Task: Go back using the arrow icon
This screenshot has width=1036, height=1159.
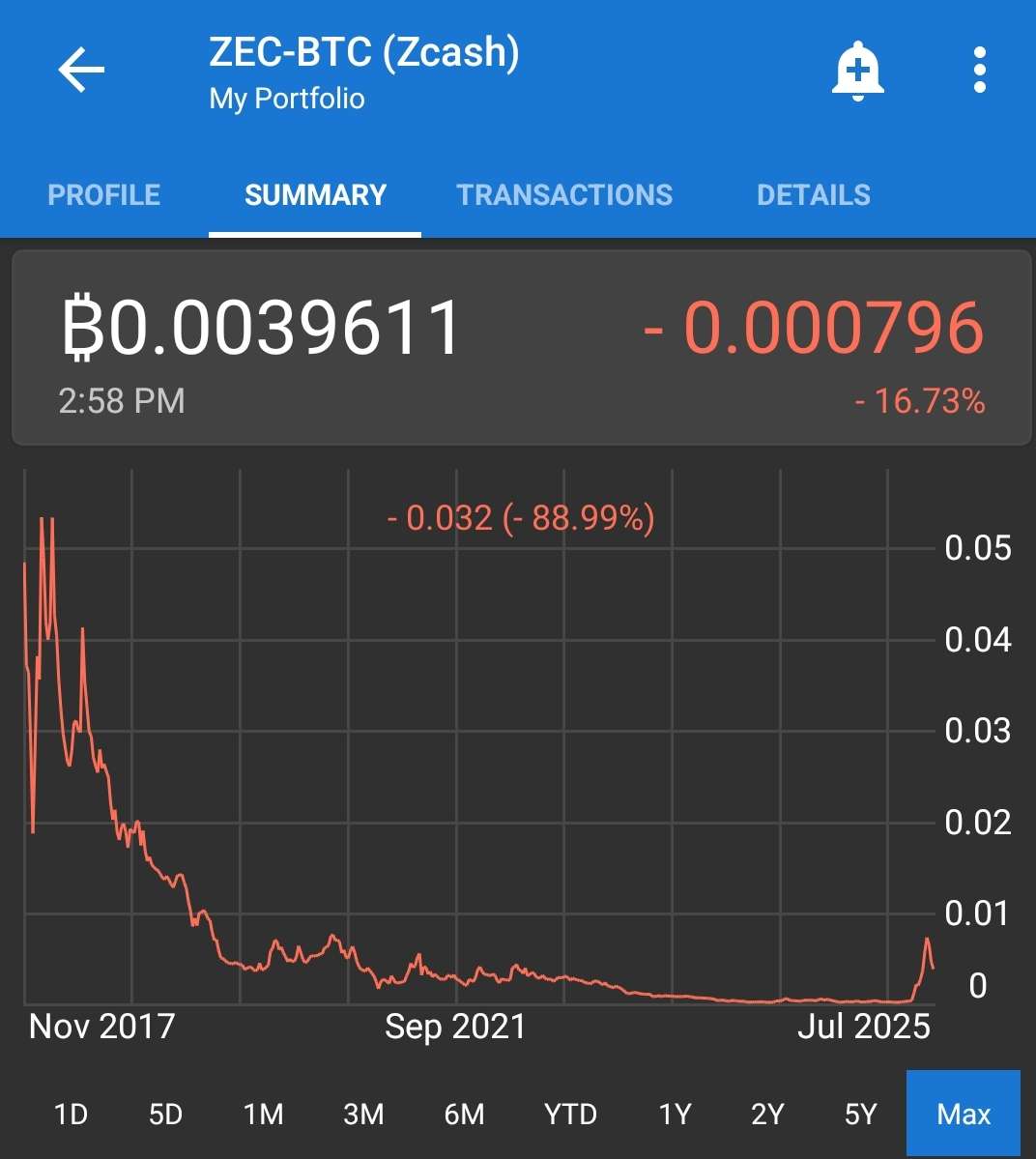Action: [81, 71]
